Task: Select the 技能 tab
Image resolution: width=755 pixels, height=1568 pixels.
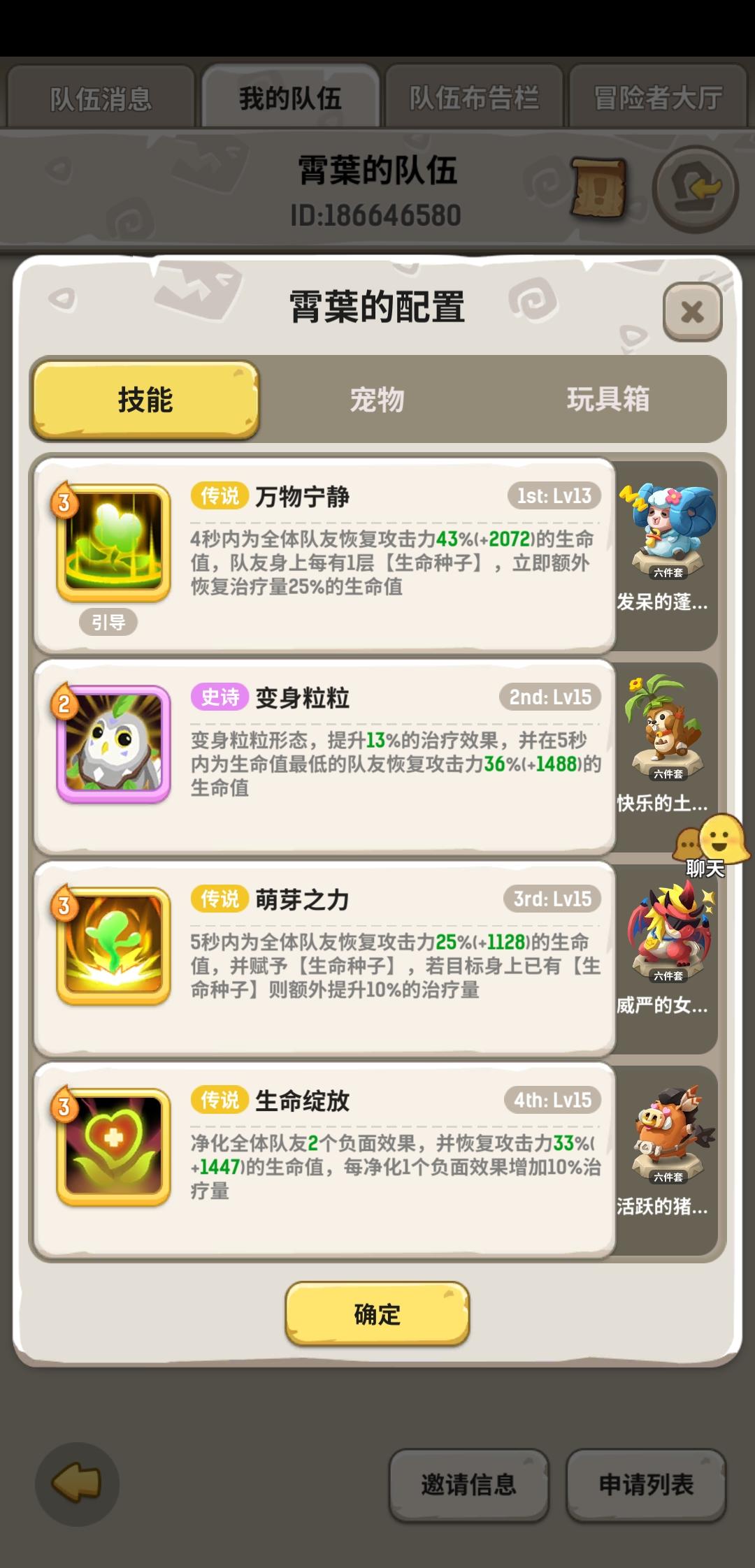Action: click(145, 400)
